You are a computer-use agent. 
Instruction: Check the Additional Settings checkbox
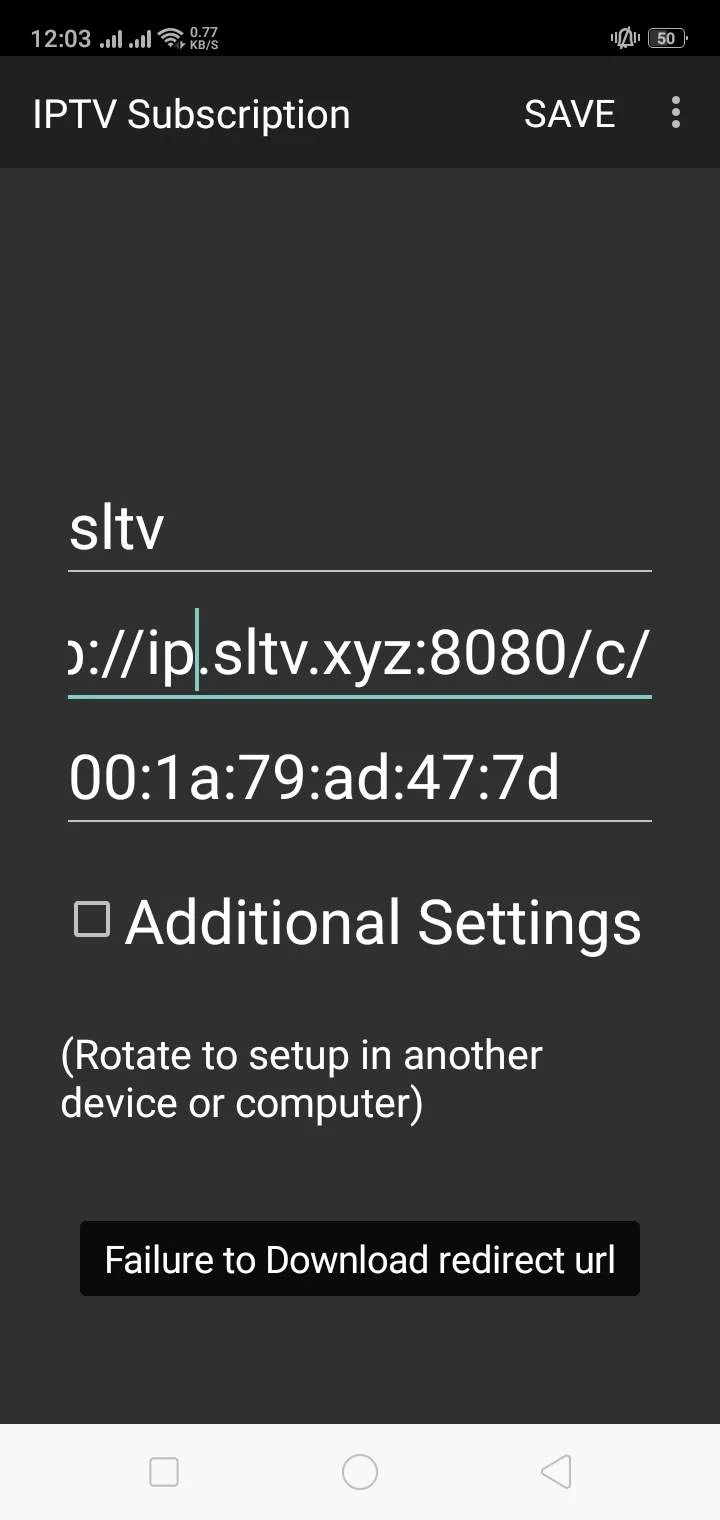[92, 919]
